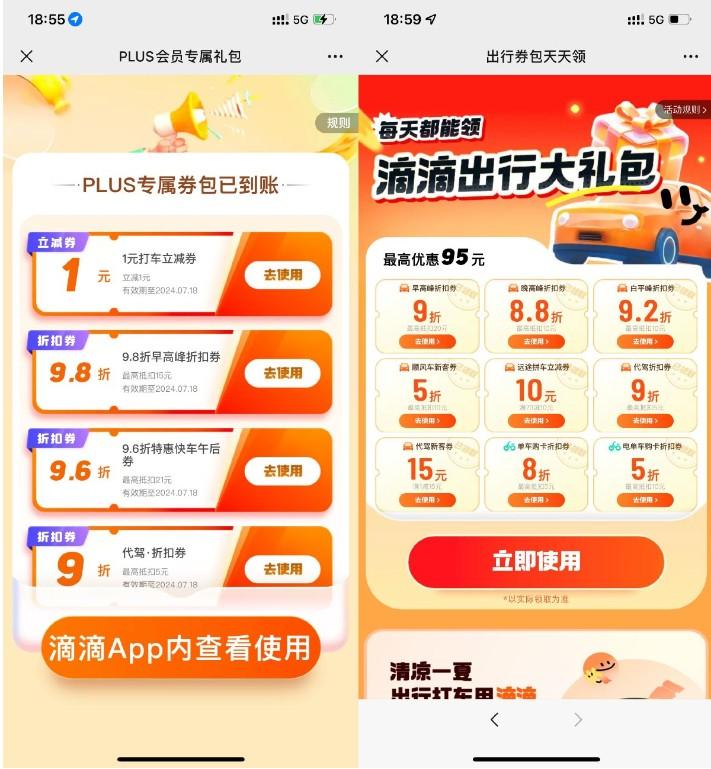The height and width of the screenshot is (769, 711).
Task: Use the 白平峰折扣券 9.2折 coupon
Action: click(x=645, y=342)
